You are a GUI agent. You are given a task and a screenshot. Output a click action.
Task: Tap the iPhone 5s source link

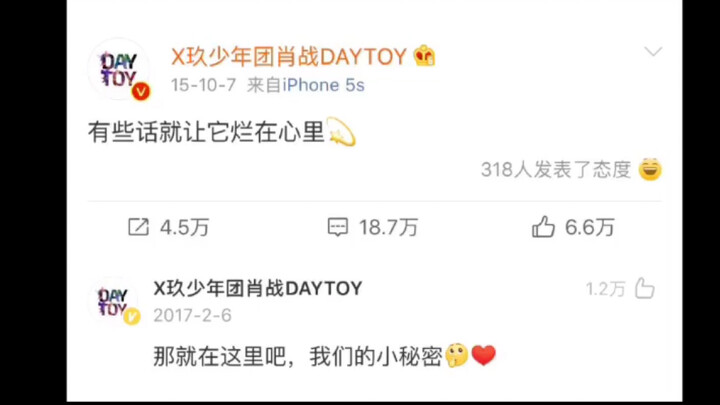tap(323, 86)
